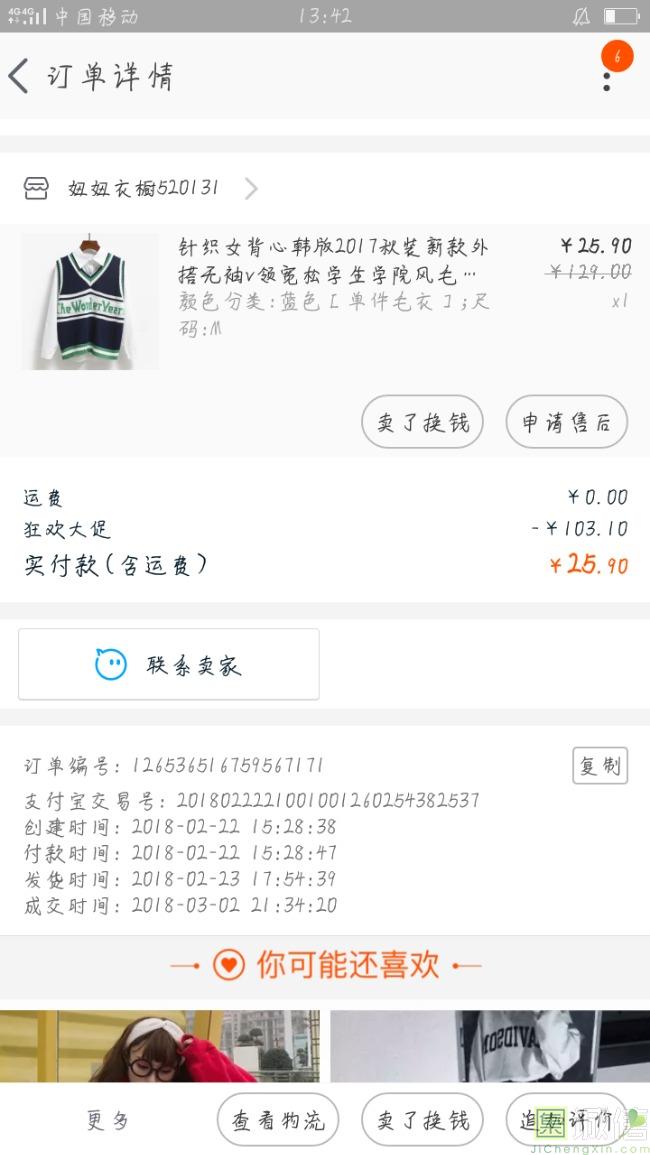View the recommended grey sweatshirt item
650x1155 pixels.
(x=489, y=1046)
